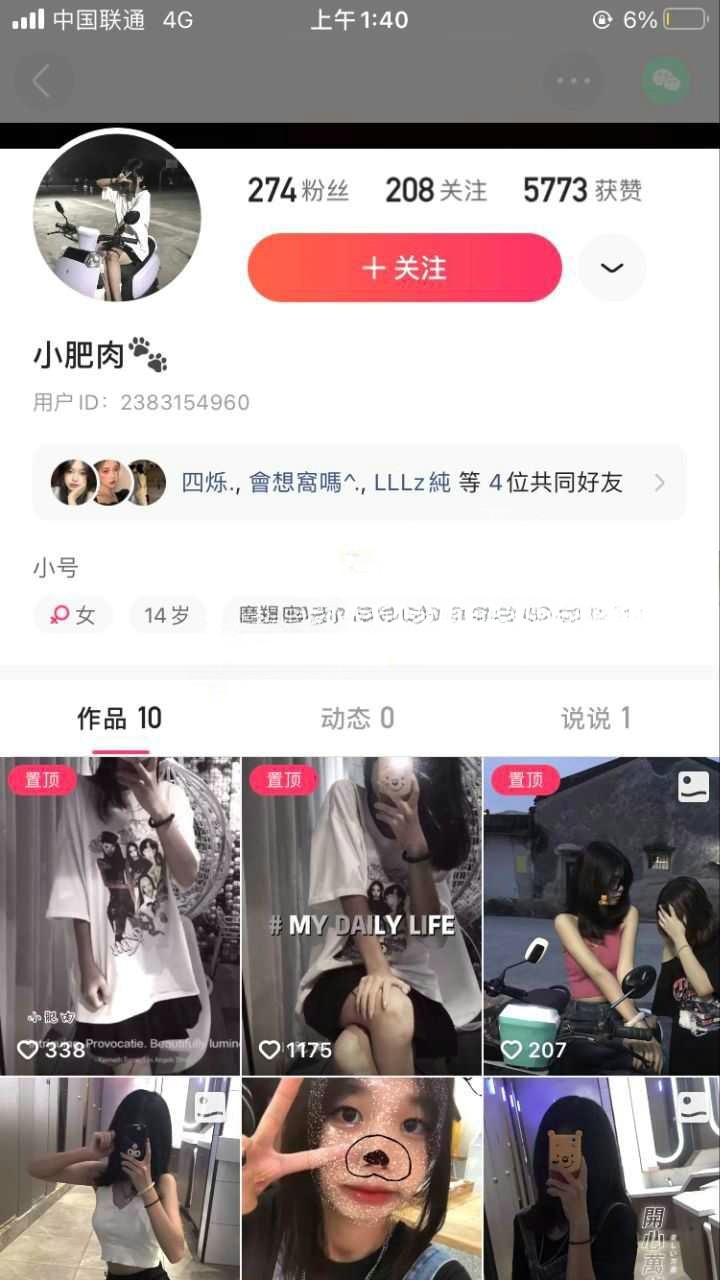This screenshot has height=1280, width=720.
Task: Open the MY DAILY LIFE post
Action: pyautogui.click(x=361, y=915)
